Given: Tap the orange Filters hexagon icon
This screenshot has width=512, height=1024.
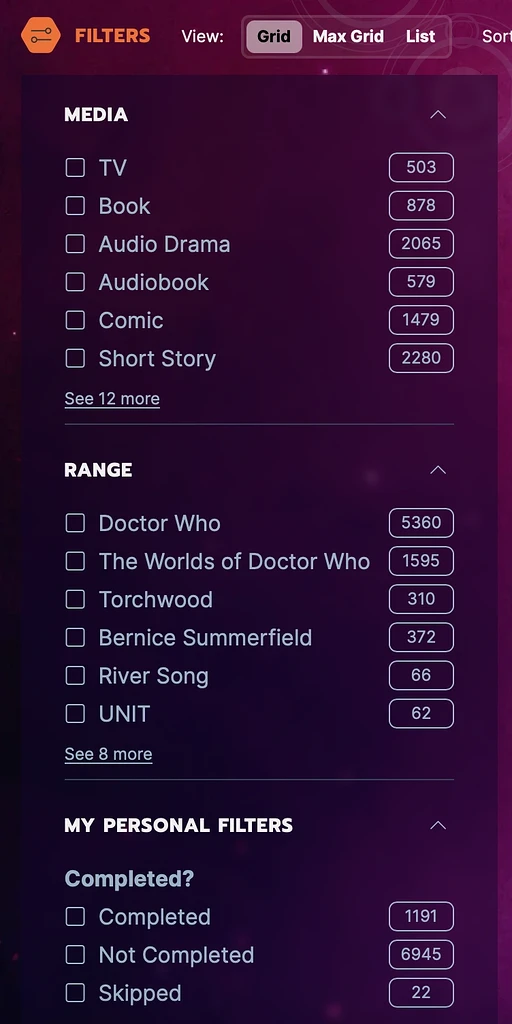Looking at the screenshot, I should point(40,35).
